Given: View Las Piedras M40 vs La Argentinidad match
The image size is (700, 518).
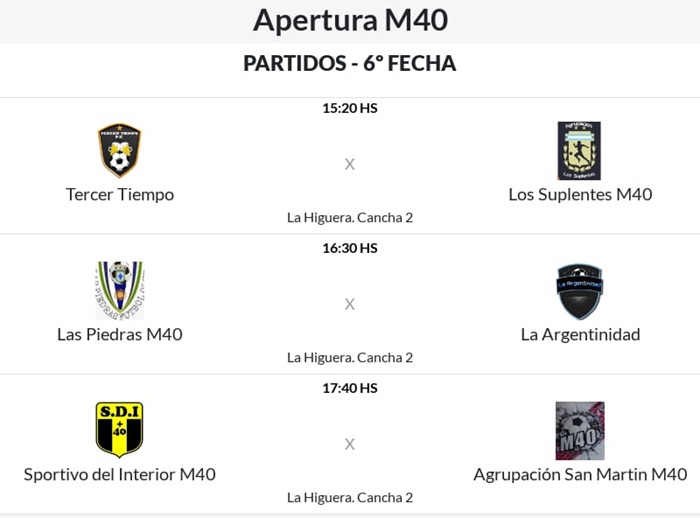Looking at the screenshot, I should (x=349, y=304).
